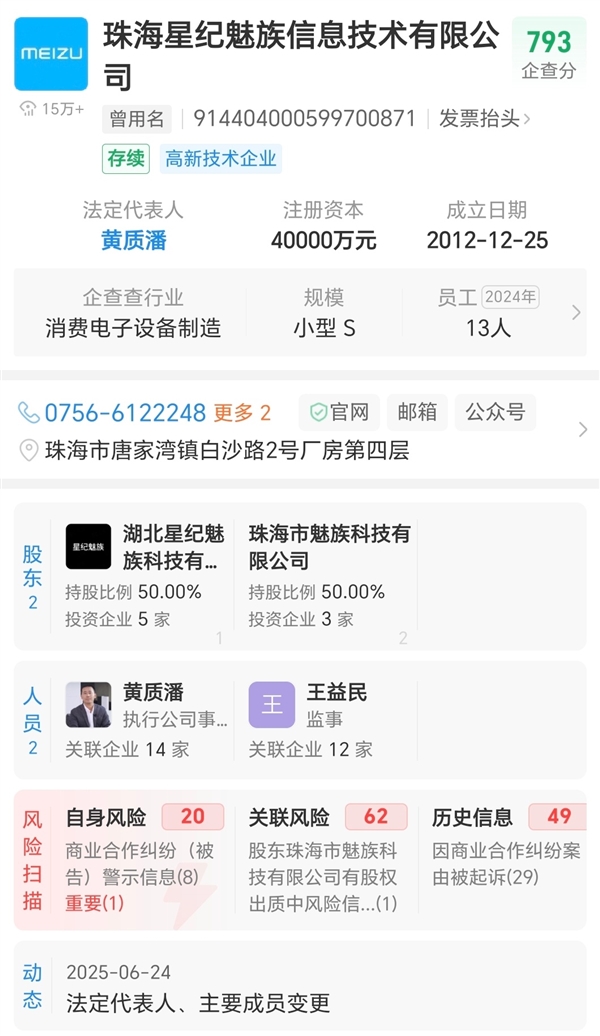
Task: Call phone number 0756-6122248
Action: 125,413
